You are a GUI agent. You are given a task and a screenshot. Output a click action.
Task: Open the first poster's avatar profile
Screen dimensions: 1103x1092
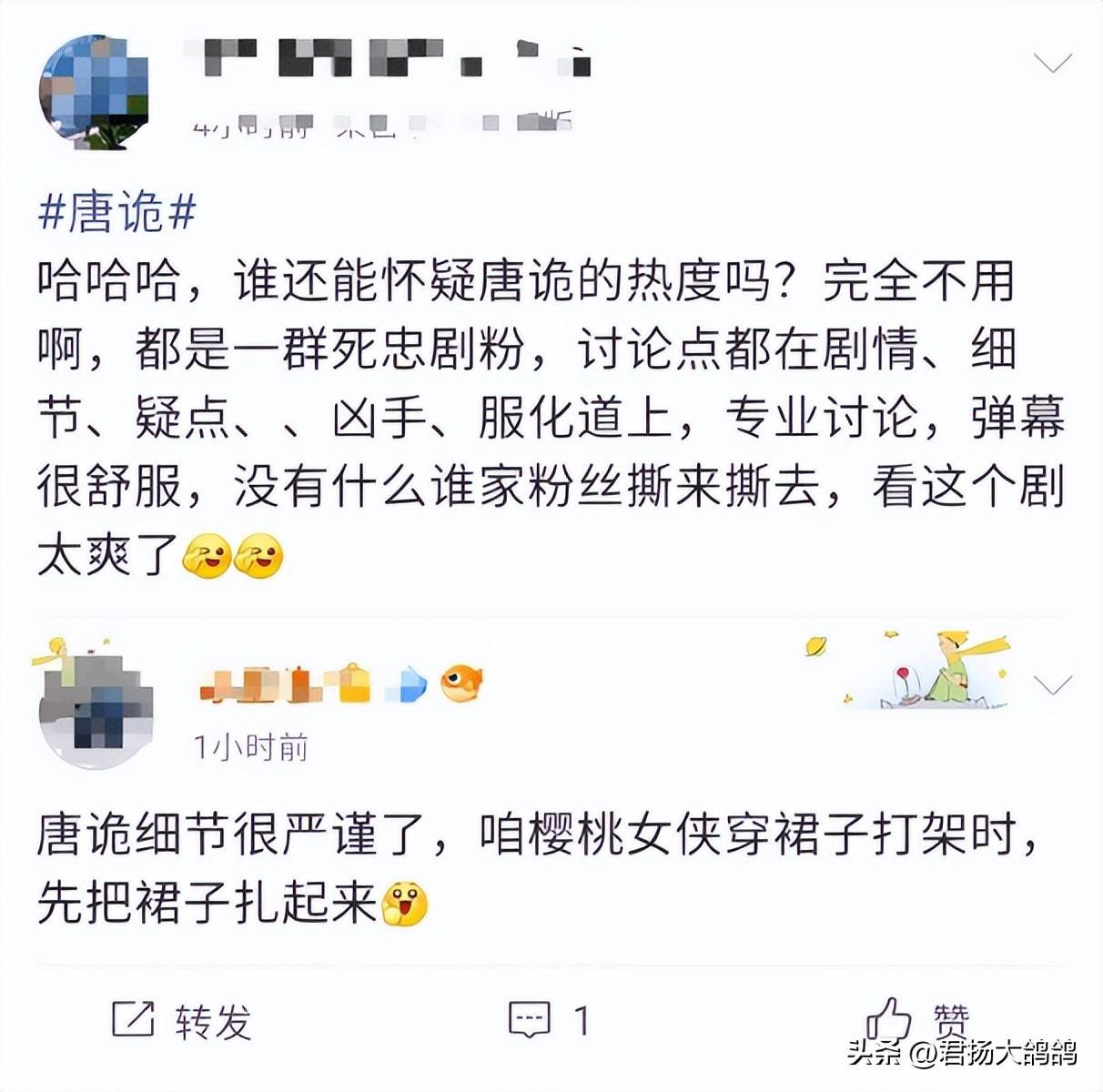(94, 91)
